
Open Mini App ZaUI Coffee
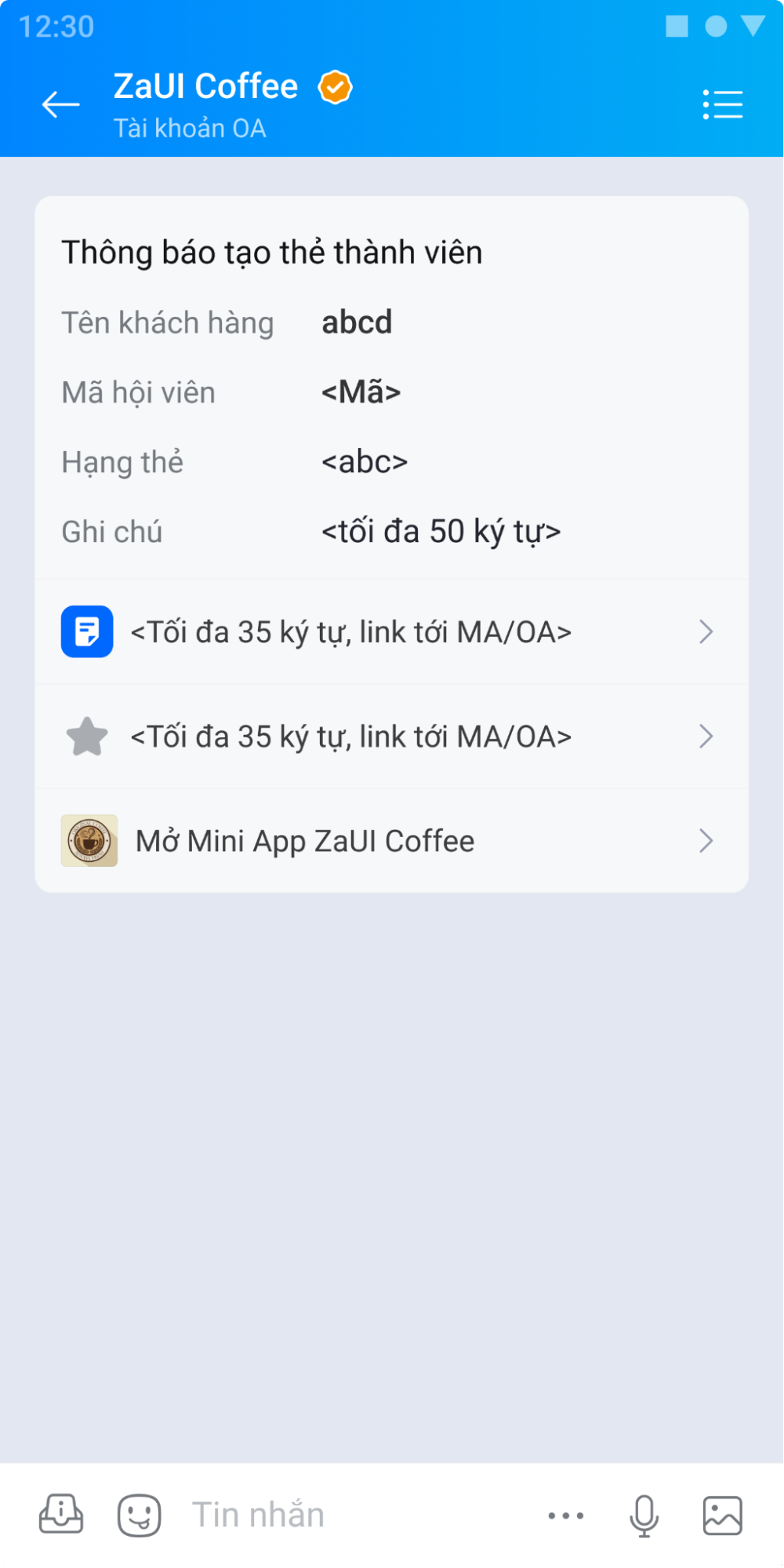coord(390,841)
